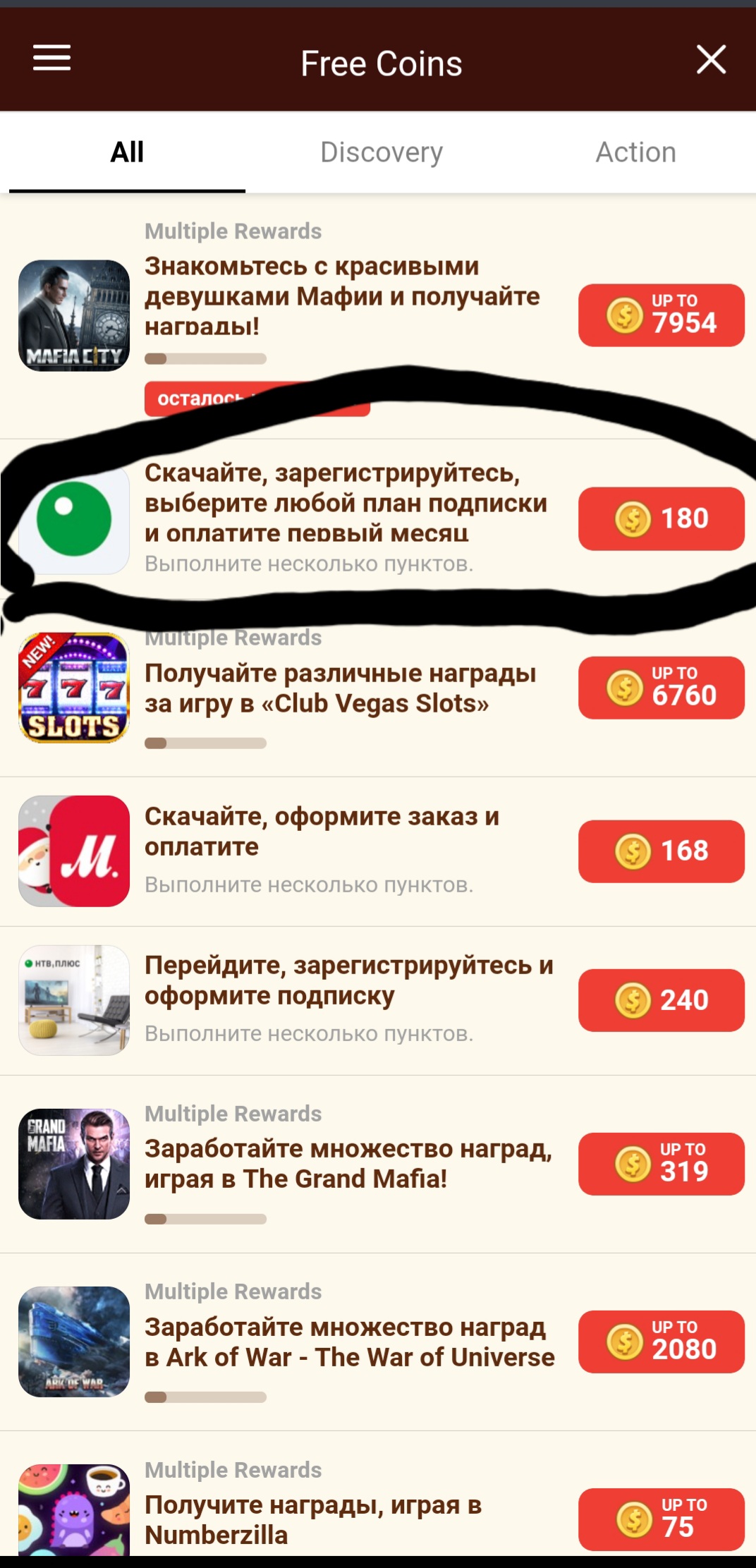The width and height of the screenshot is (756, 1568).
Task: Switch to the Discovery tab
Action: click(x=381, y=152)
